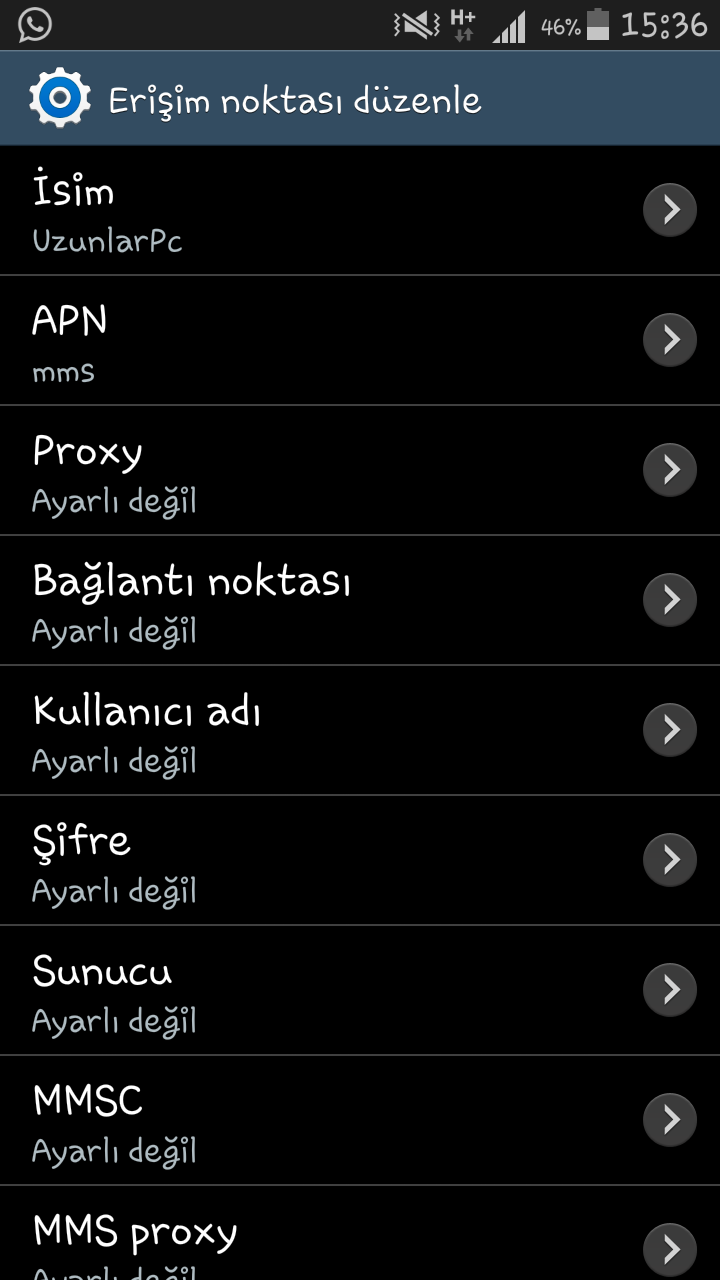Open the Şifre row
The image size is (720, 1280).
tap(360, 861)
